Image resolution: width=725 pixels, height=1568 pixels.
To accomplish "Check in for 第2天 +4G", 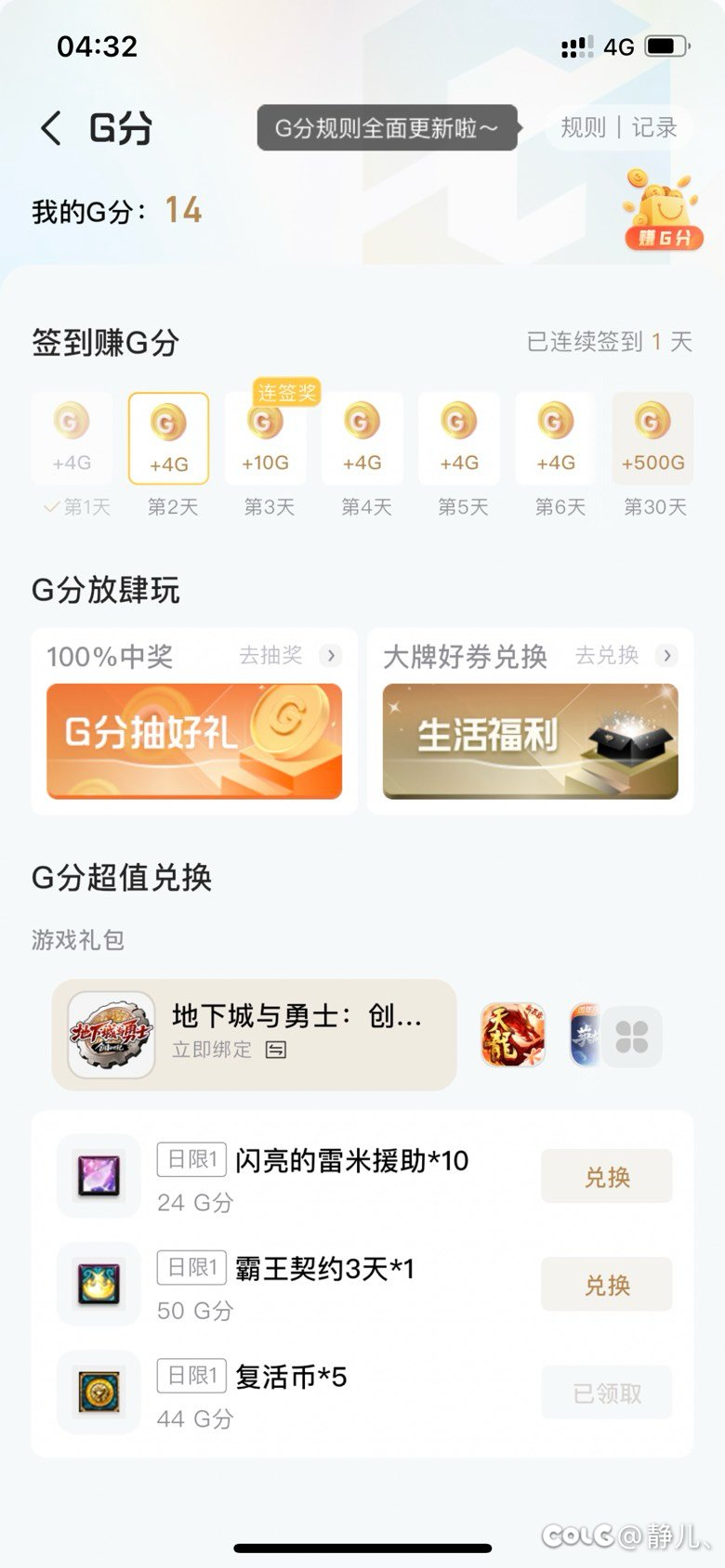I will 168,438.
